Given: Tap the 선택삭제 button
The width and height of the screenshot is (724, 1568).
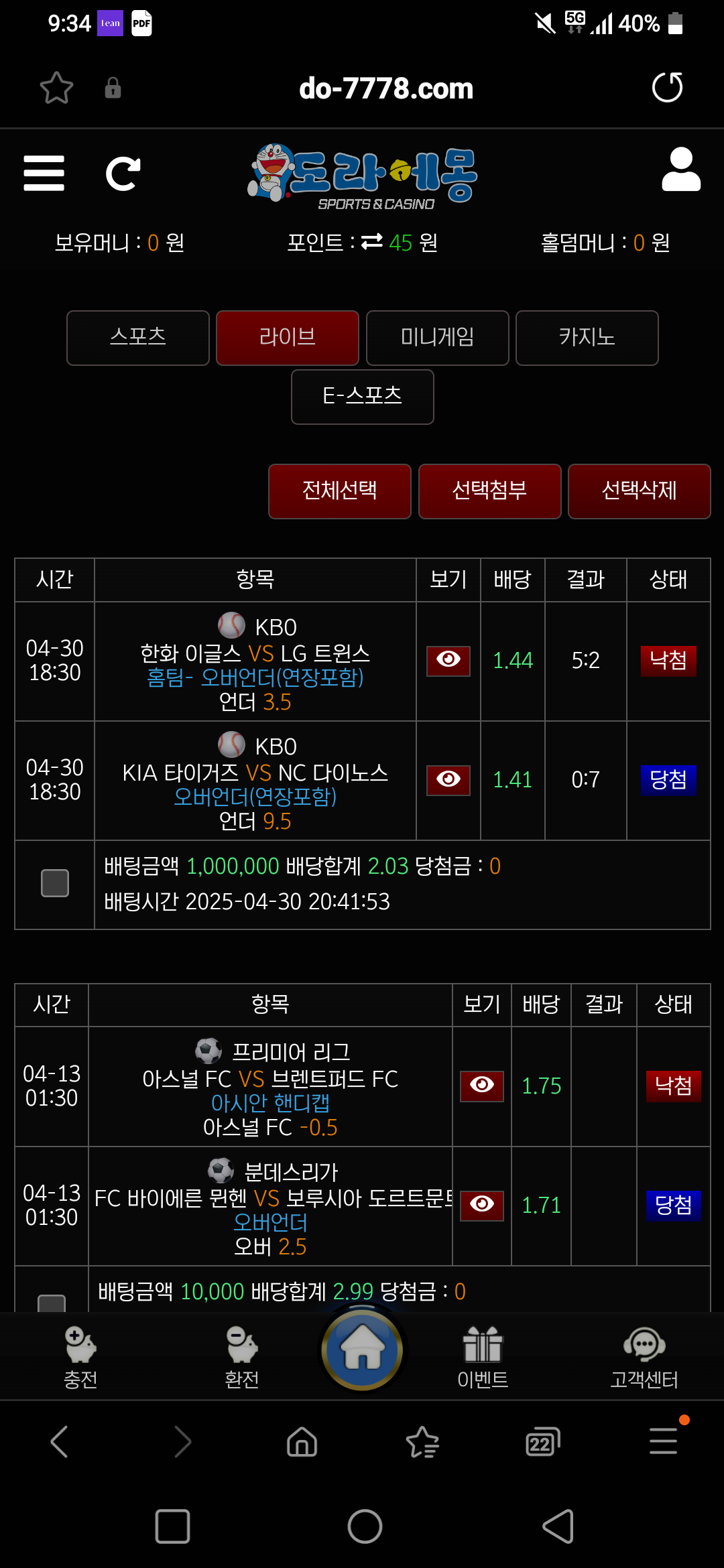Looking at the screenshot, I should point(639,491).
